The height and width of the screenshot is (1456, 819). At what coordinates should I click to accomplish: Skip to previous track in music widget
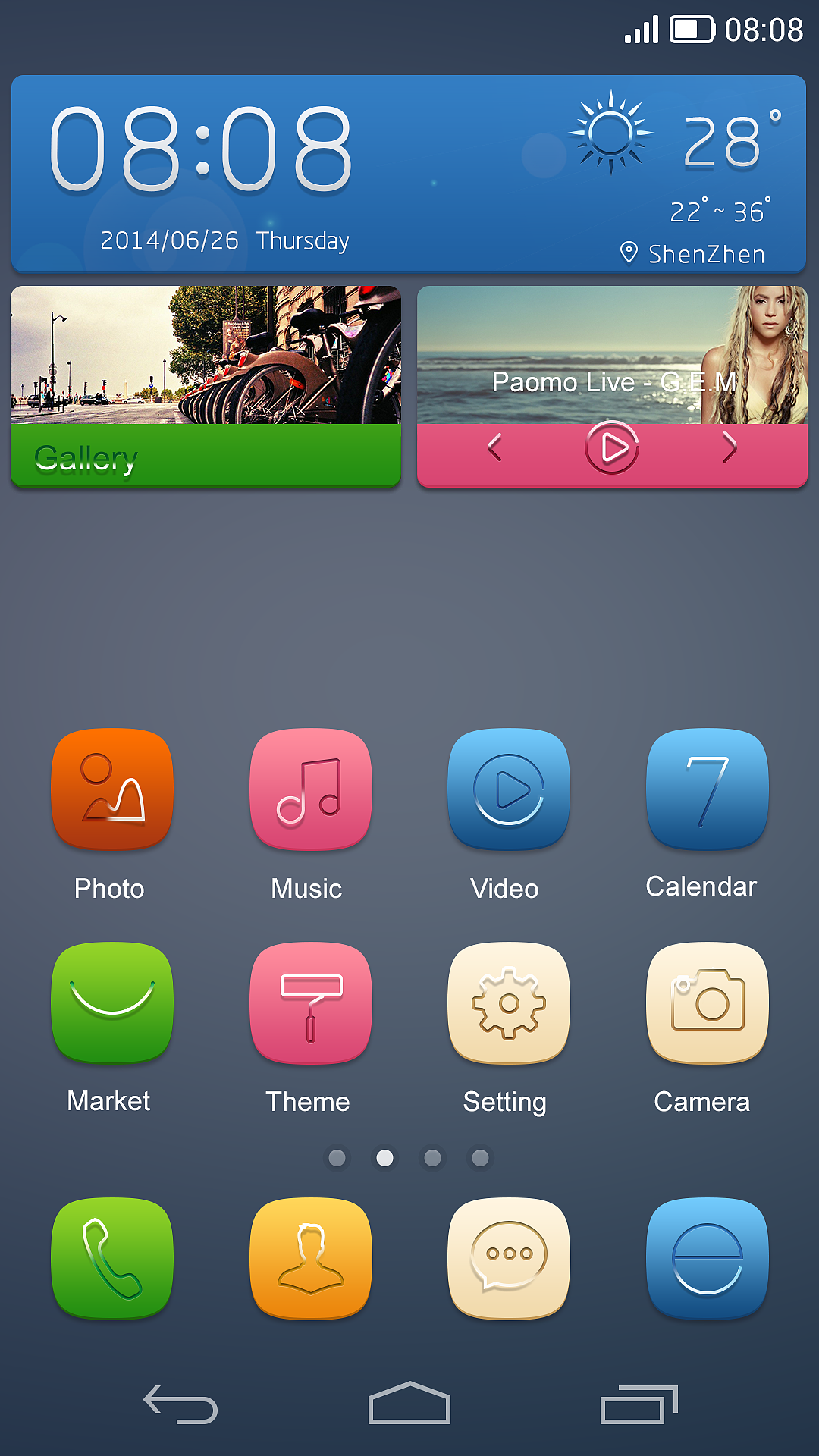click(x=494, y=447)
